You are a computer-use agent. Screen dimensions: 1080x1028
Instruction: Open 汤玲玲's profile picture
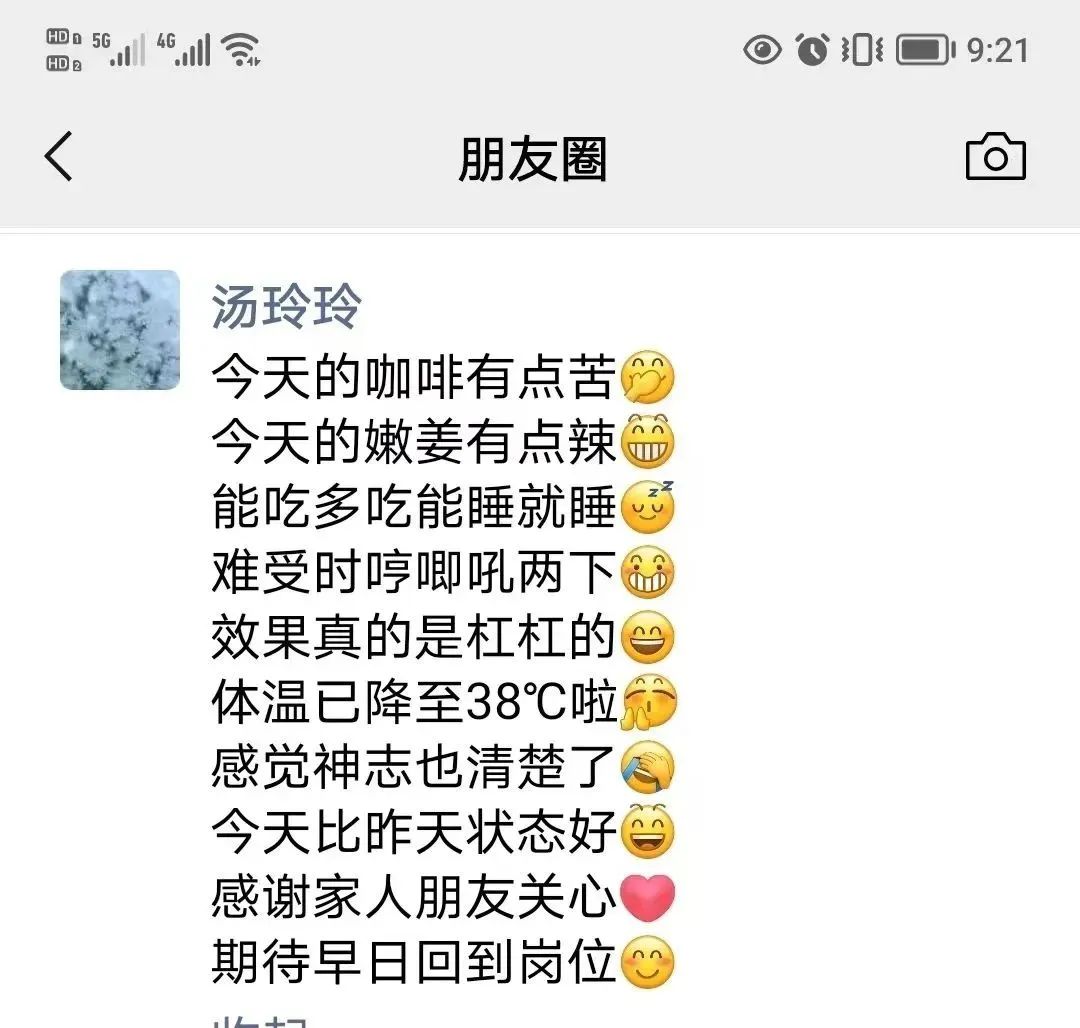(120, 330)
